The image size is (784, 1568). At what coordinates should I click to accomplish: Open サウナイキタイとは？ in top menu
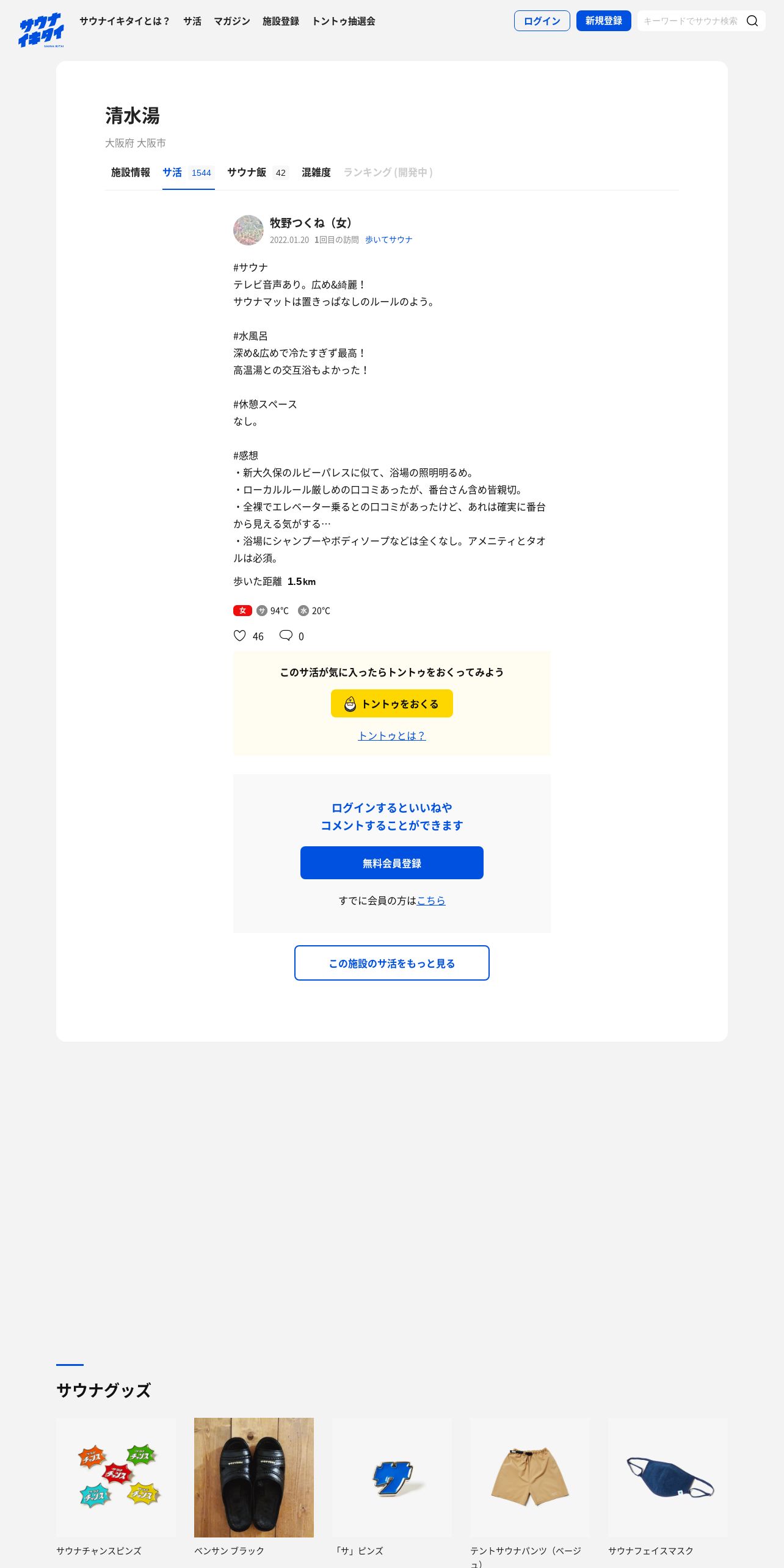[125, 21]
